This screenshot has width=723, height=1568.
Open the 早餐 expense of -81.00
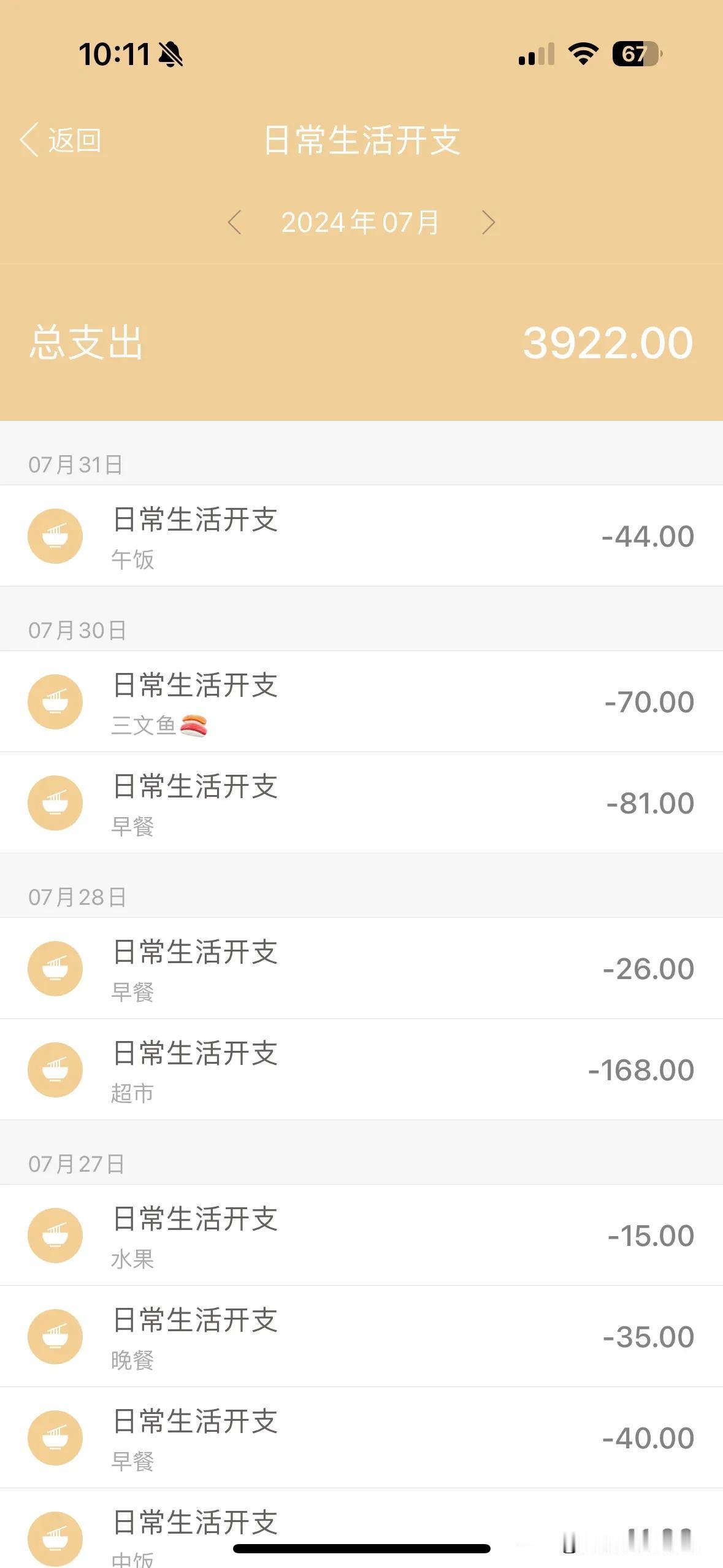coord(361,803)
